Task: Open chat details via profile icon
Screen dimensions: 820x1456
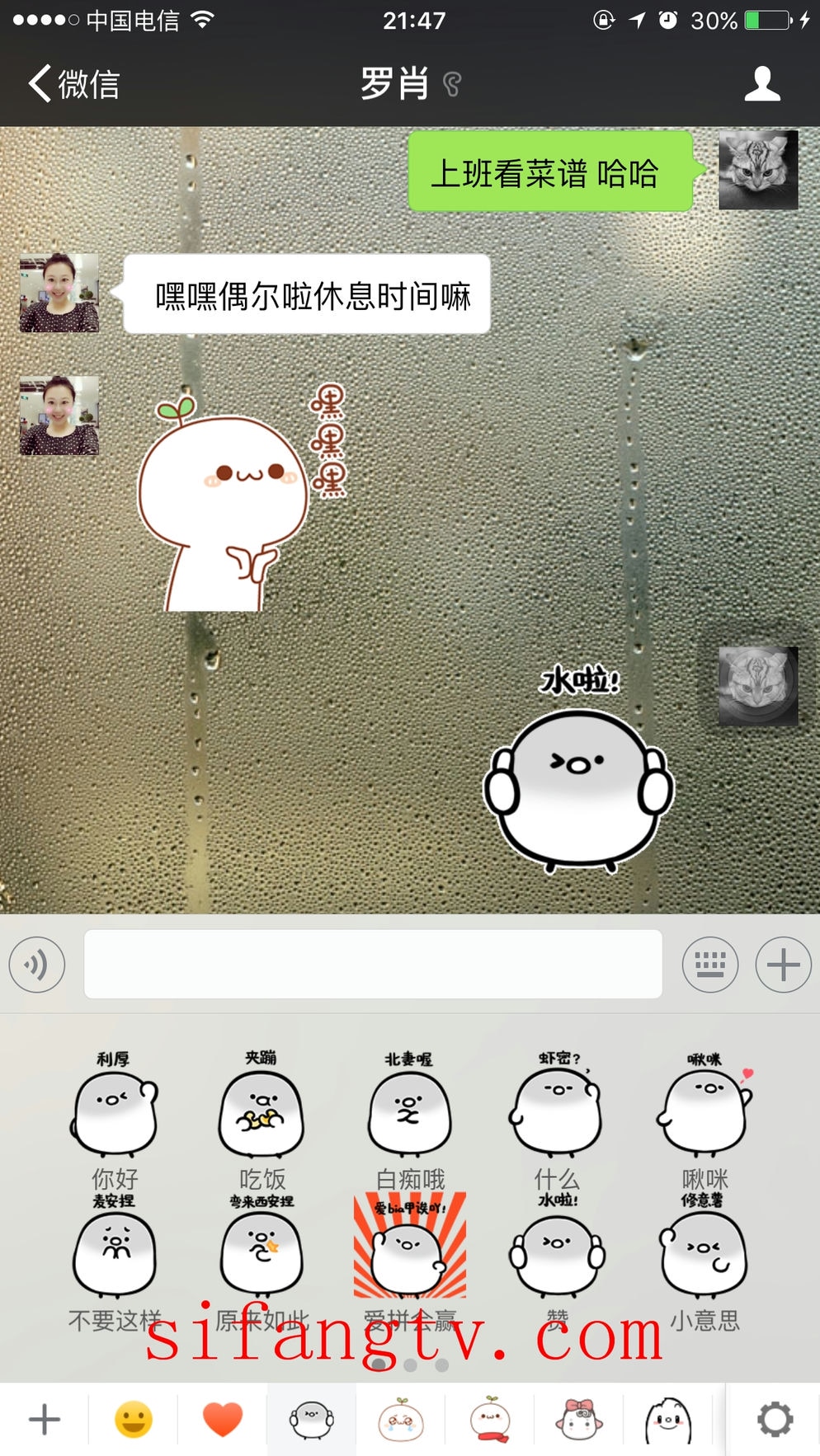Action: (x=761, y=84)
